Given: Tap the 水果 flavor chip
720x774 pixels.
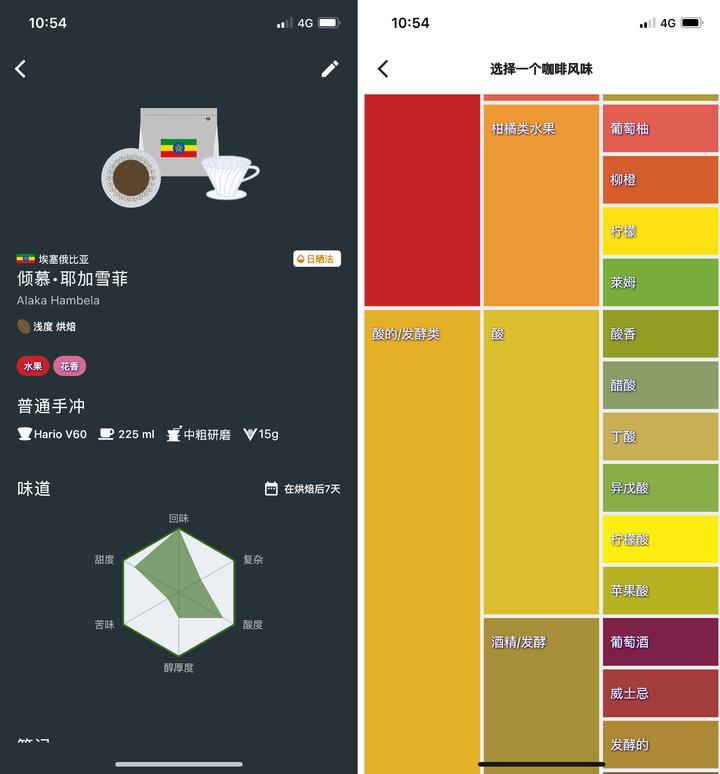Looking at the screenshot, I should (33, 366).
